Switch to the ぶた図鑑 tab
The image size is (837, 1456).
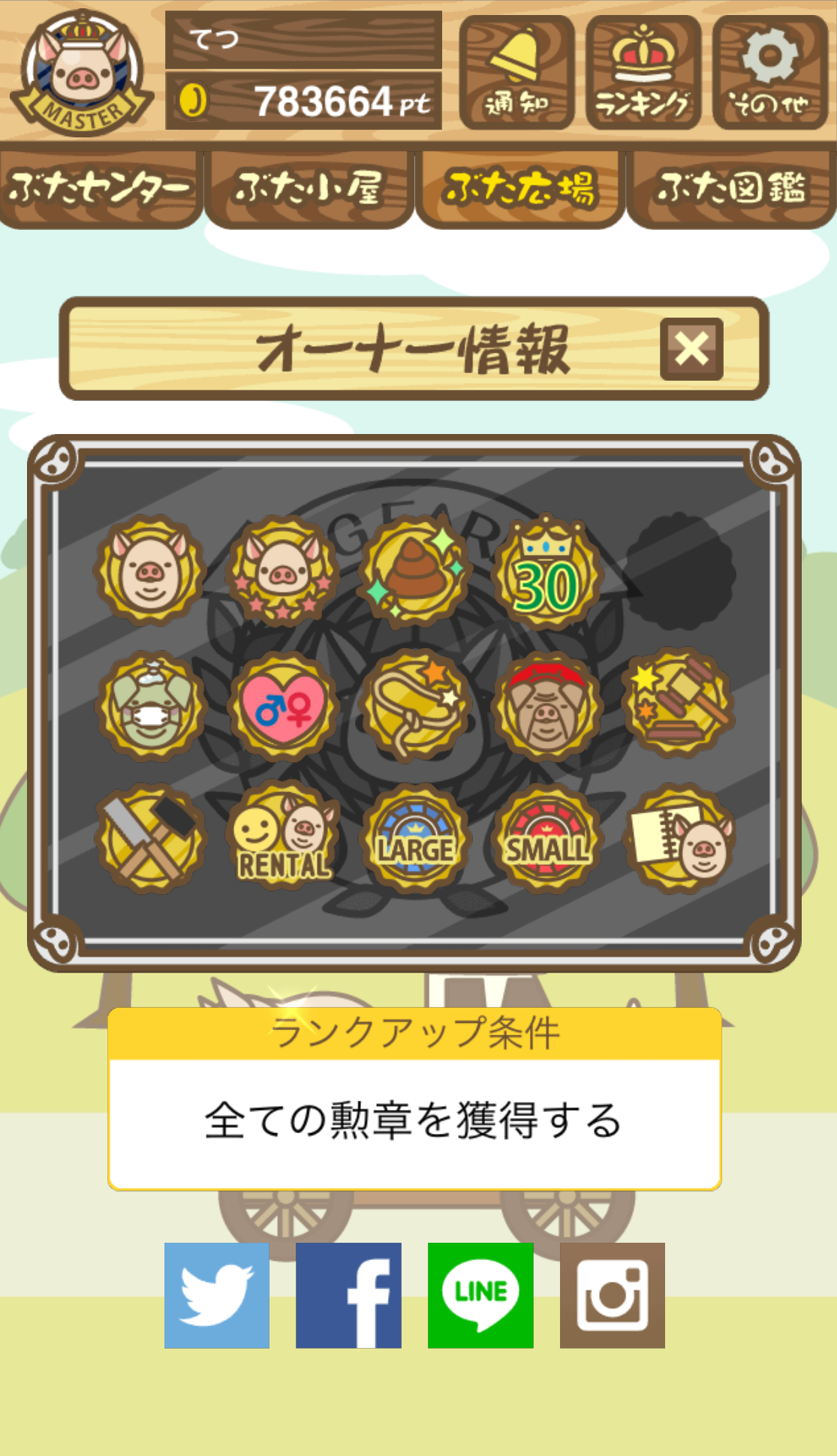[x=731, y=188]
